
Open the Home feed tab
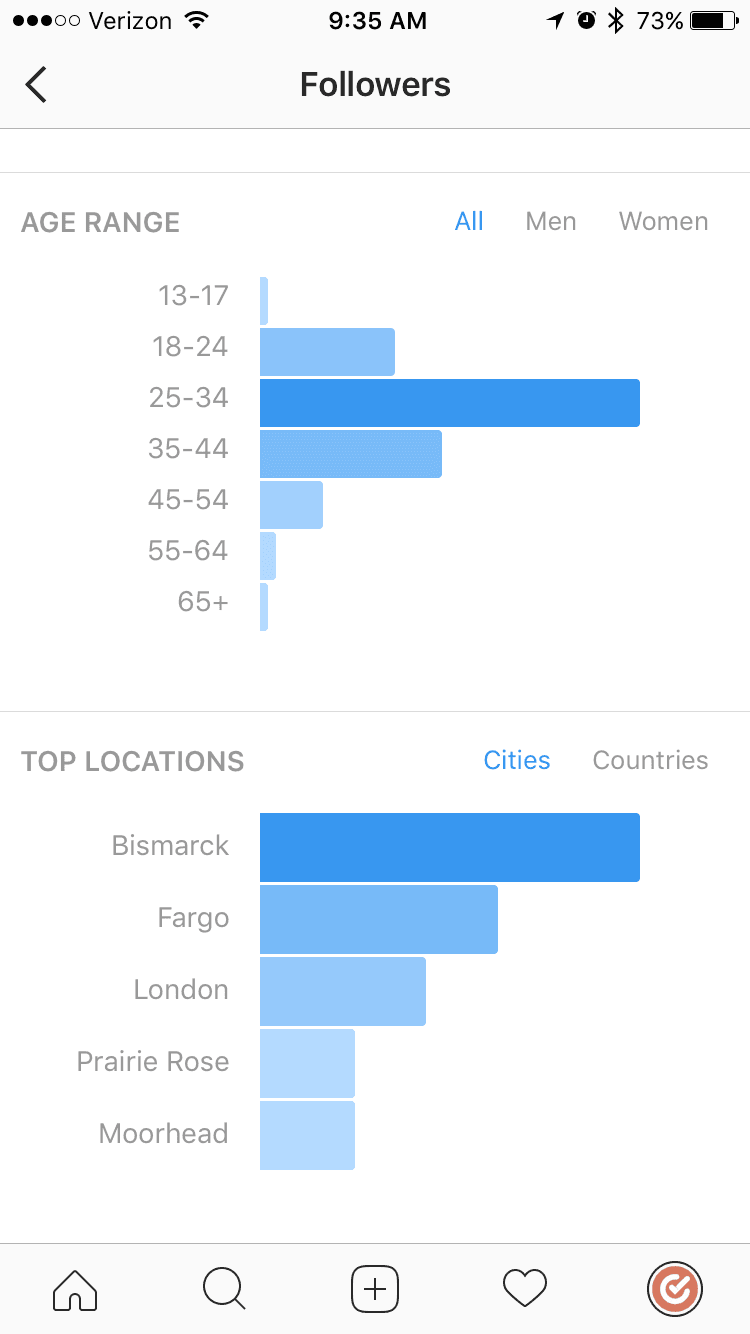pos(75,1289)
